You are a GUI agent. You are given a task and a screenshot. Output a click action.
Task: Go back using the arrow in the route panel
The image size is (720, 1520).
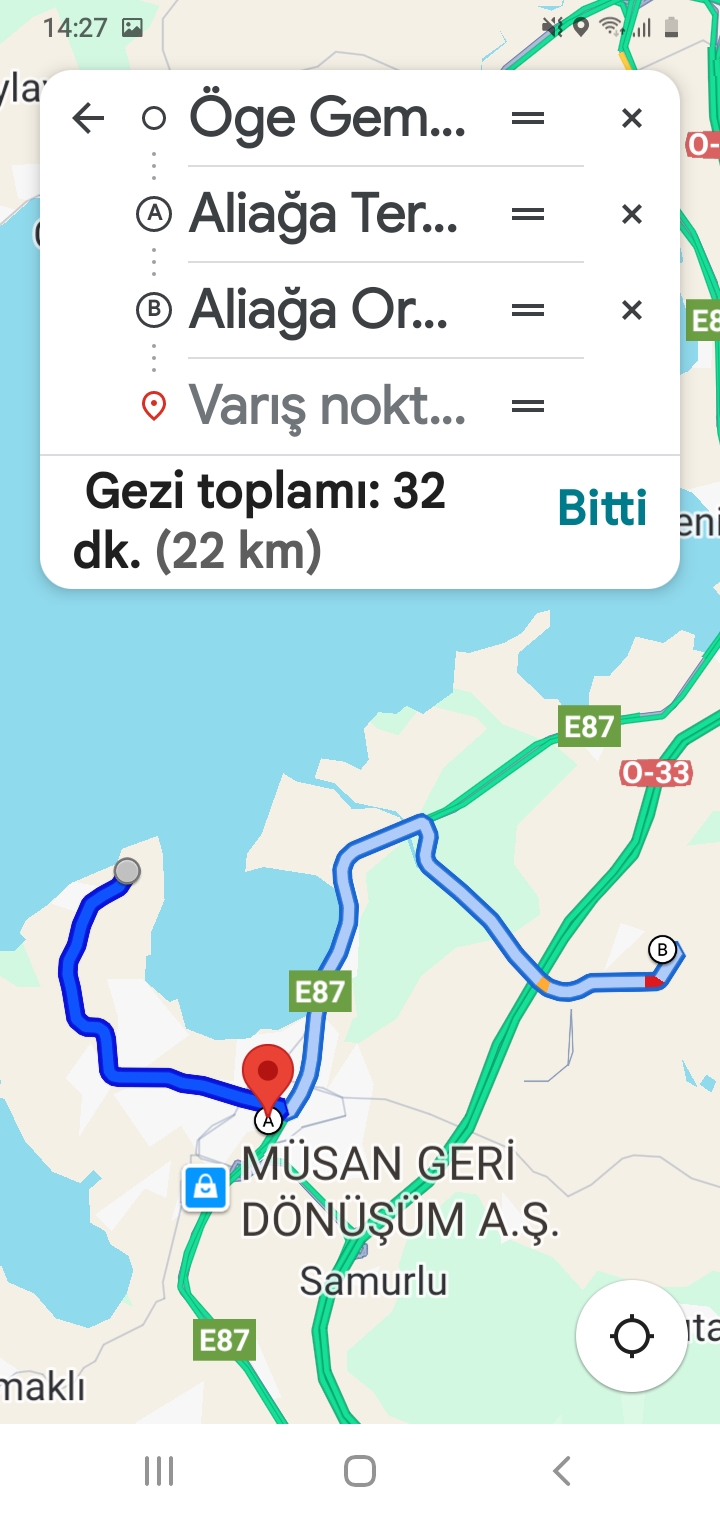(88, 119)
